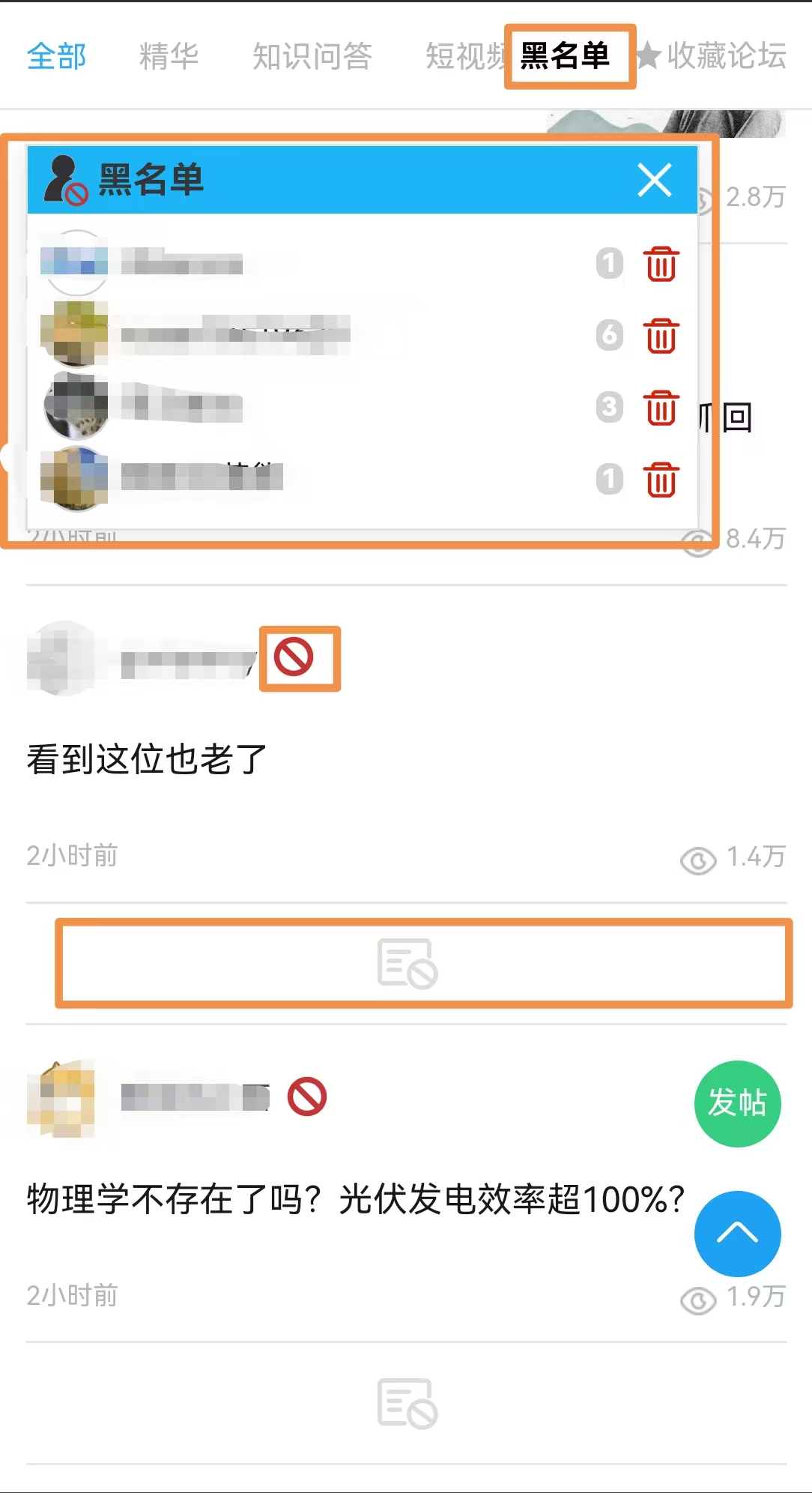The height and width of the screenshot is (1493, 812).
Task: Remove blacklisted user with count 3
Action: click(661, 407)
